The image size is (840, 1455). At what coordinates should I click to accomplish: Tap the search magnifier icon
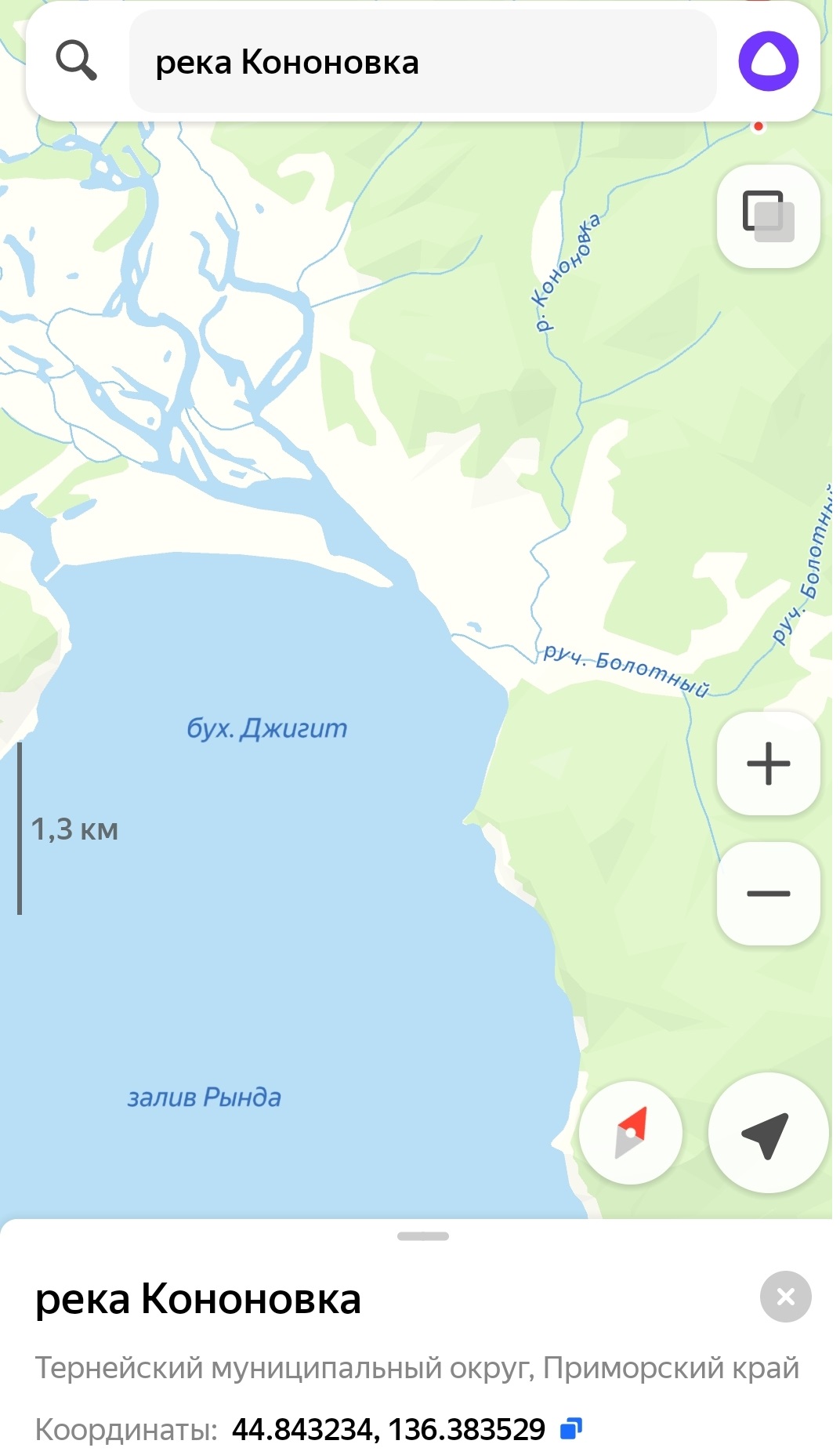[76, 61]
